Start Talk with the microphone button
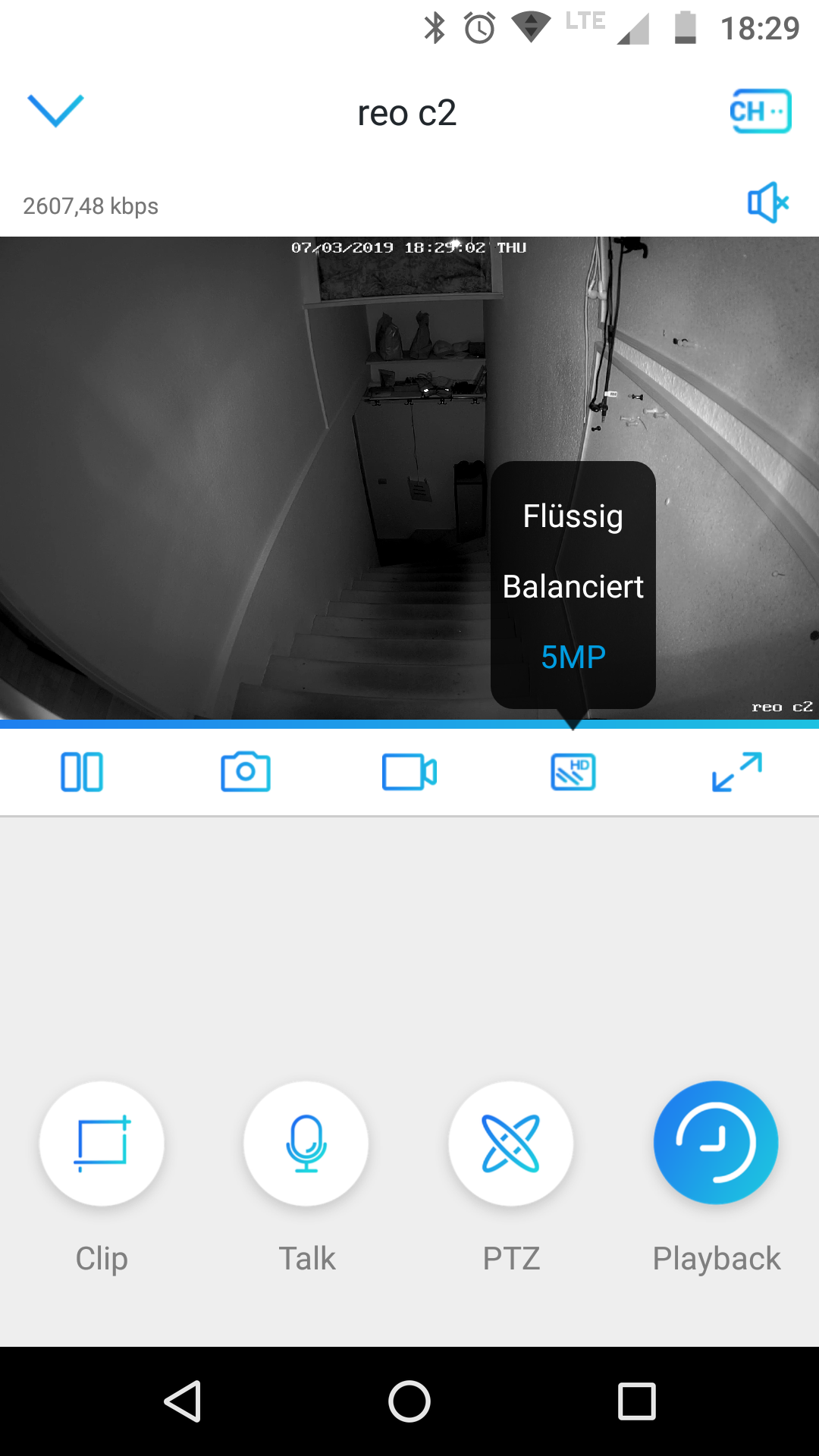819x1456 pixels. [x=306, y=1143]
